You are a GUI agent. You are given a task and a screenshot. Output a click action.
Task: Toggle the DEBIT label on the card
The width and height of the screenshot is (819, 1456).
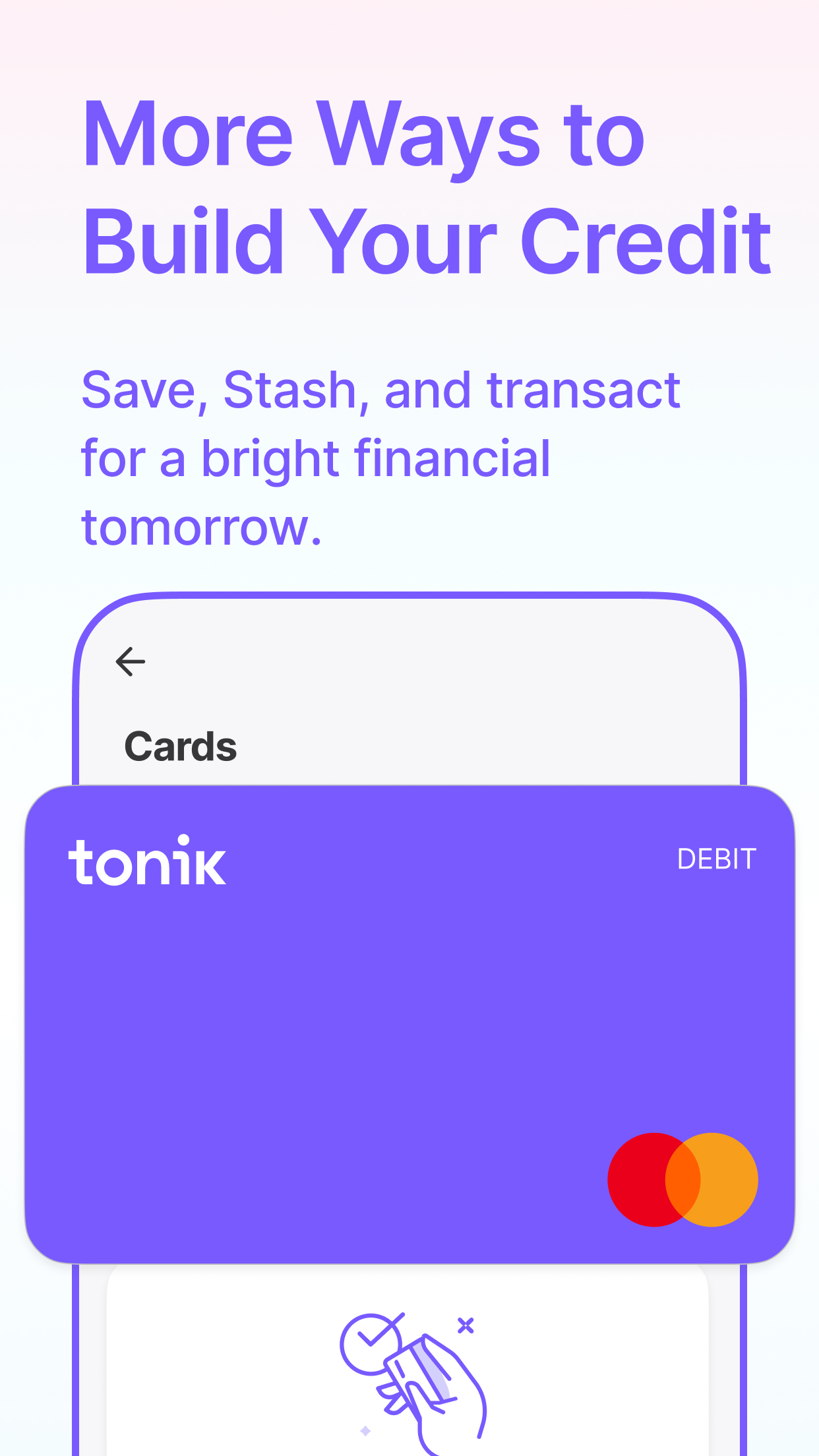[717, 858]
